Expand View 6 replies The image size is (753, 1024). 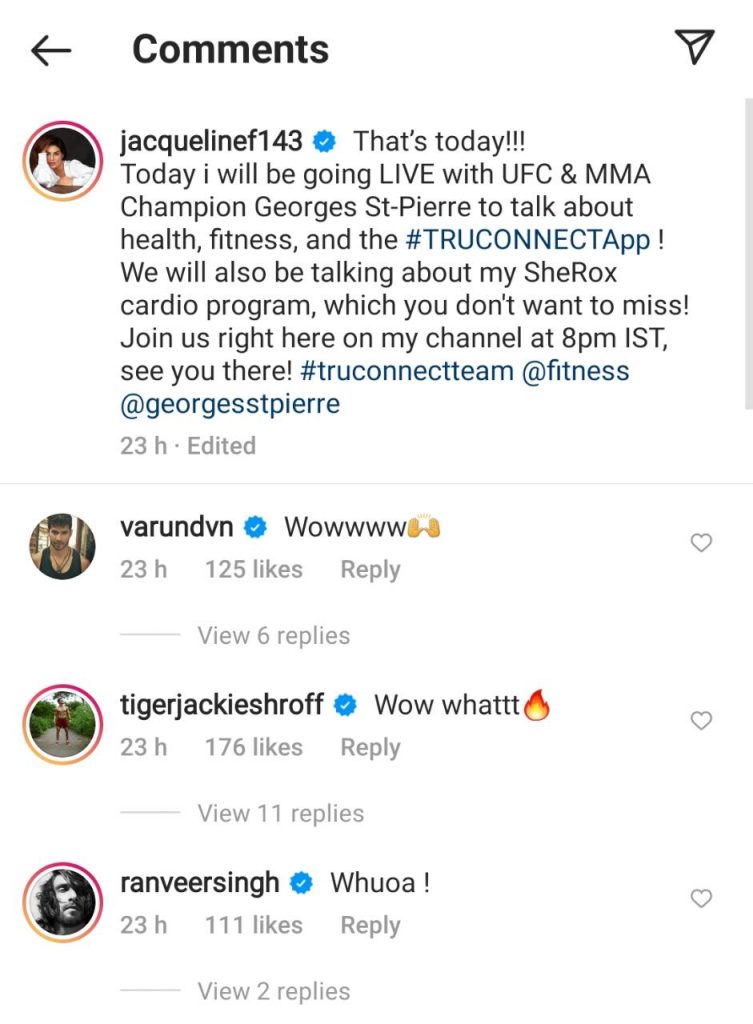(273, 635)
